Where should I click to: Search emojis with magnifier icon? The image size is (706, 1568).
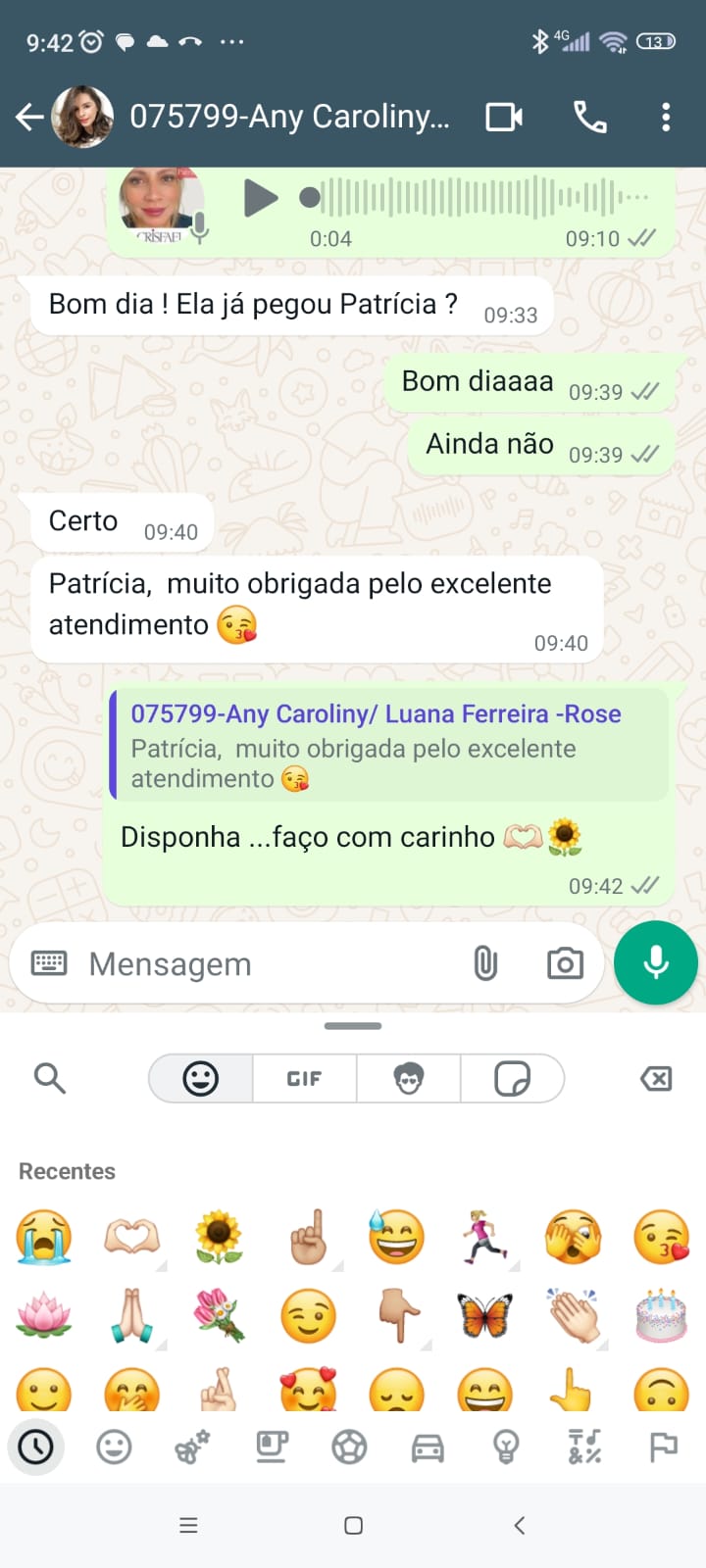49,1078
